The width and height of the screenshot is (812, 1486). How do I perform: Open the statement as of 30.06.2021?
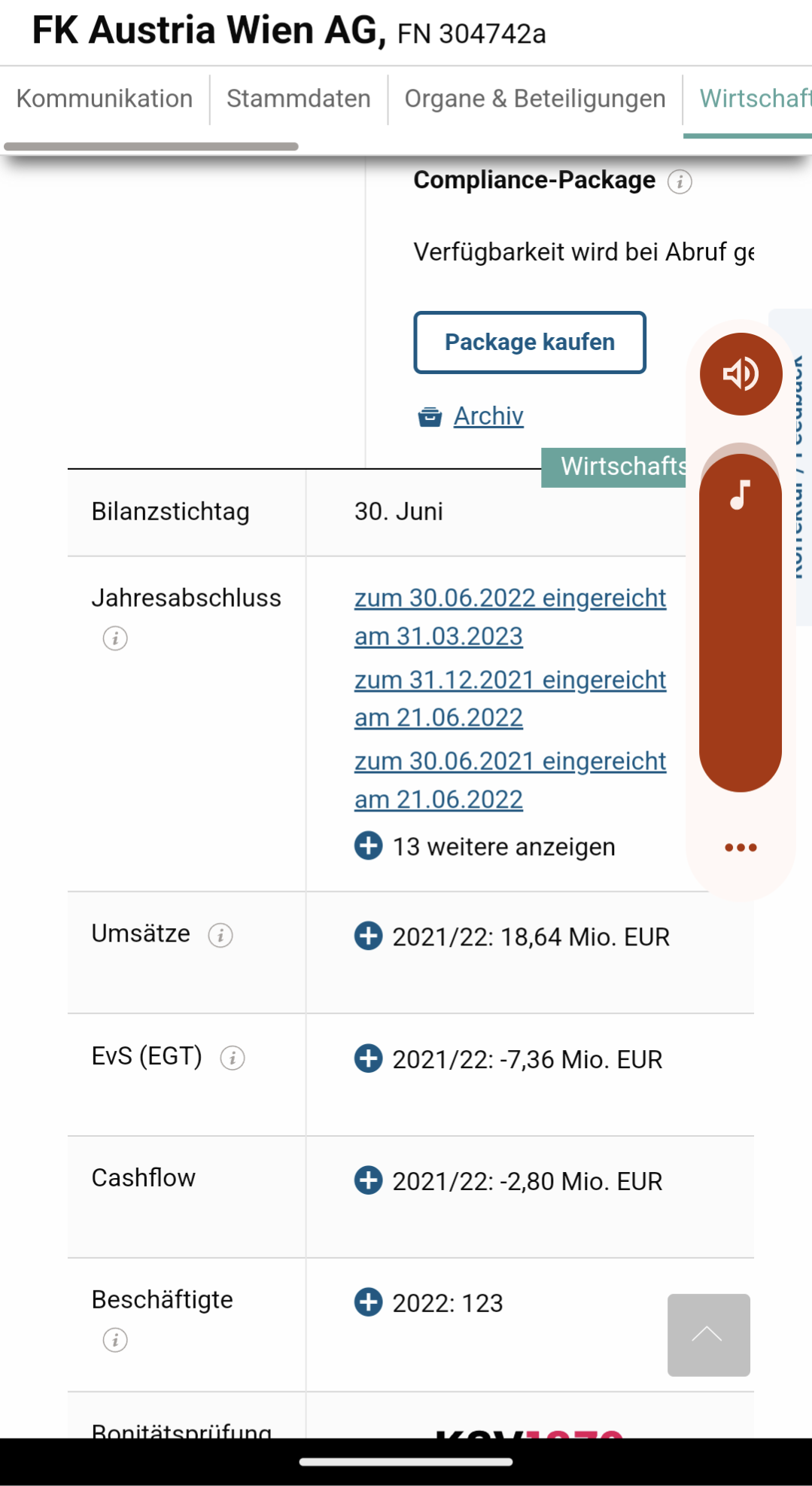[x=510, y=780]
